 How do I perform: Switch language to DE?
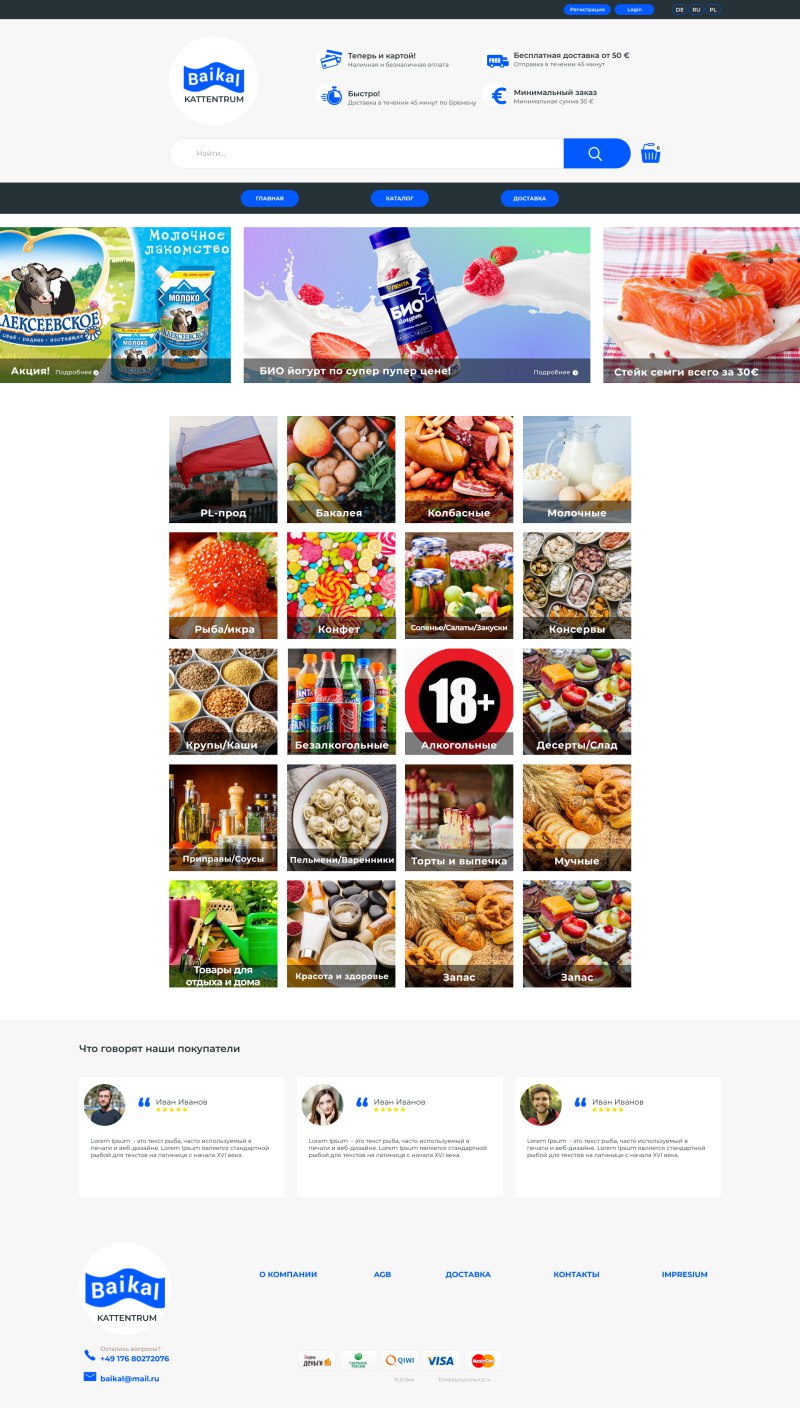tap(680, 9)
